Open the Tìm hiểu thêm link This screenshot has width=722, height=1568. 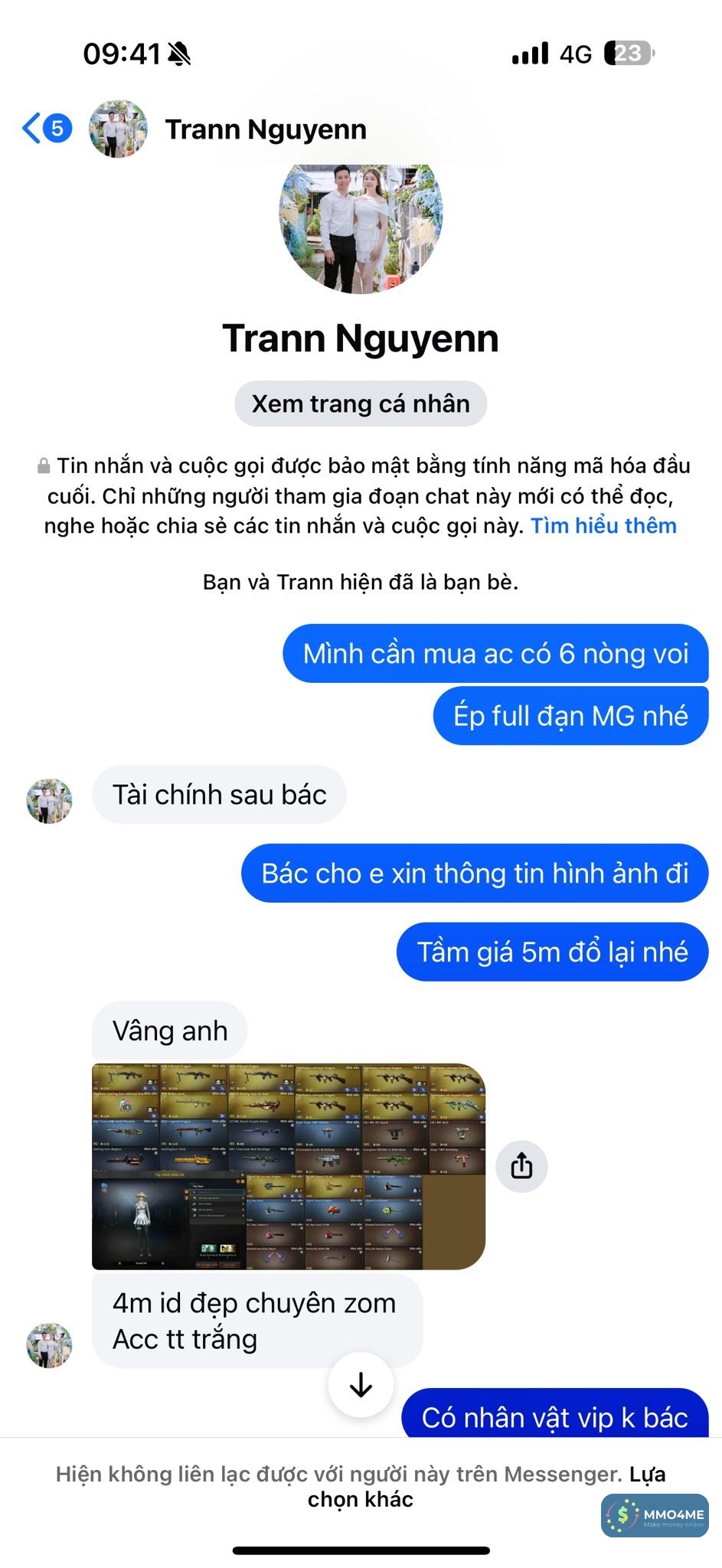click(603, 526)
